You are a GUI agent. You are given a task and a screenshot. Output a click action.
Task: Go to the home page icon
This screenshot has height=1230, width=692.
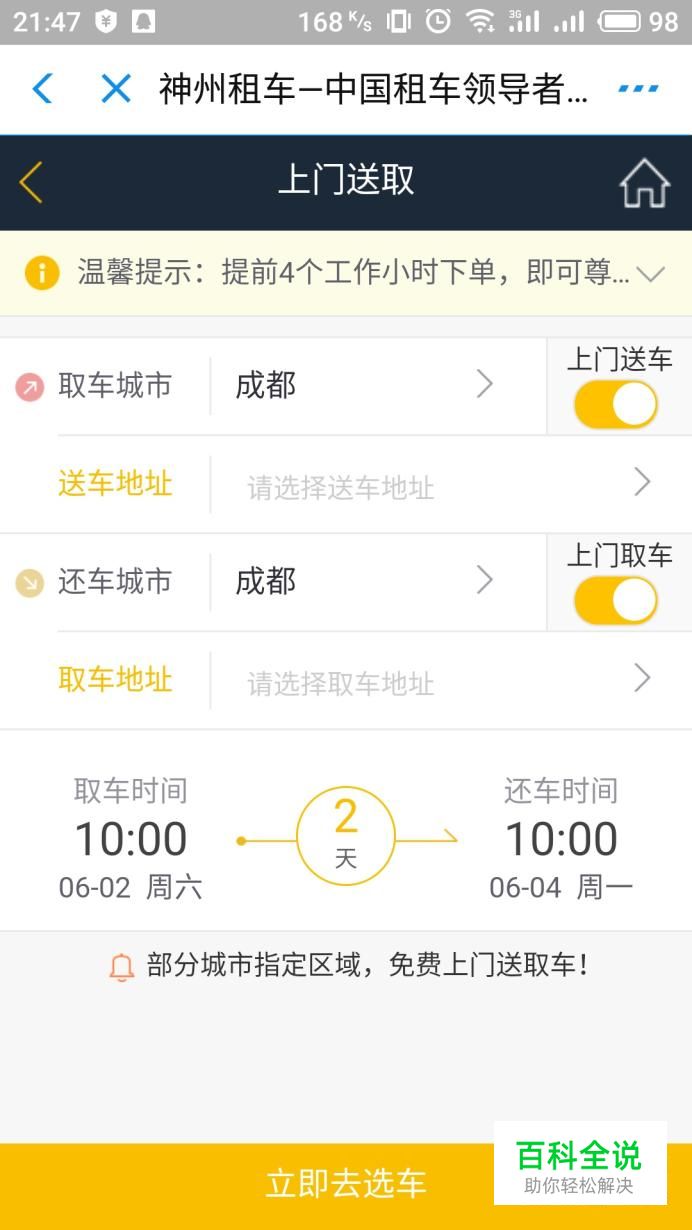click(x=644, y=183)
